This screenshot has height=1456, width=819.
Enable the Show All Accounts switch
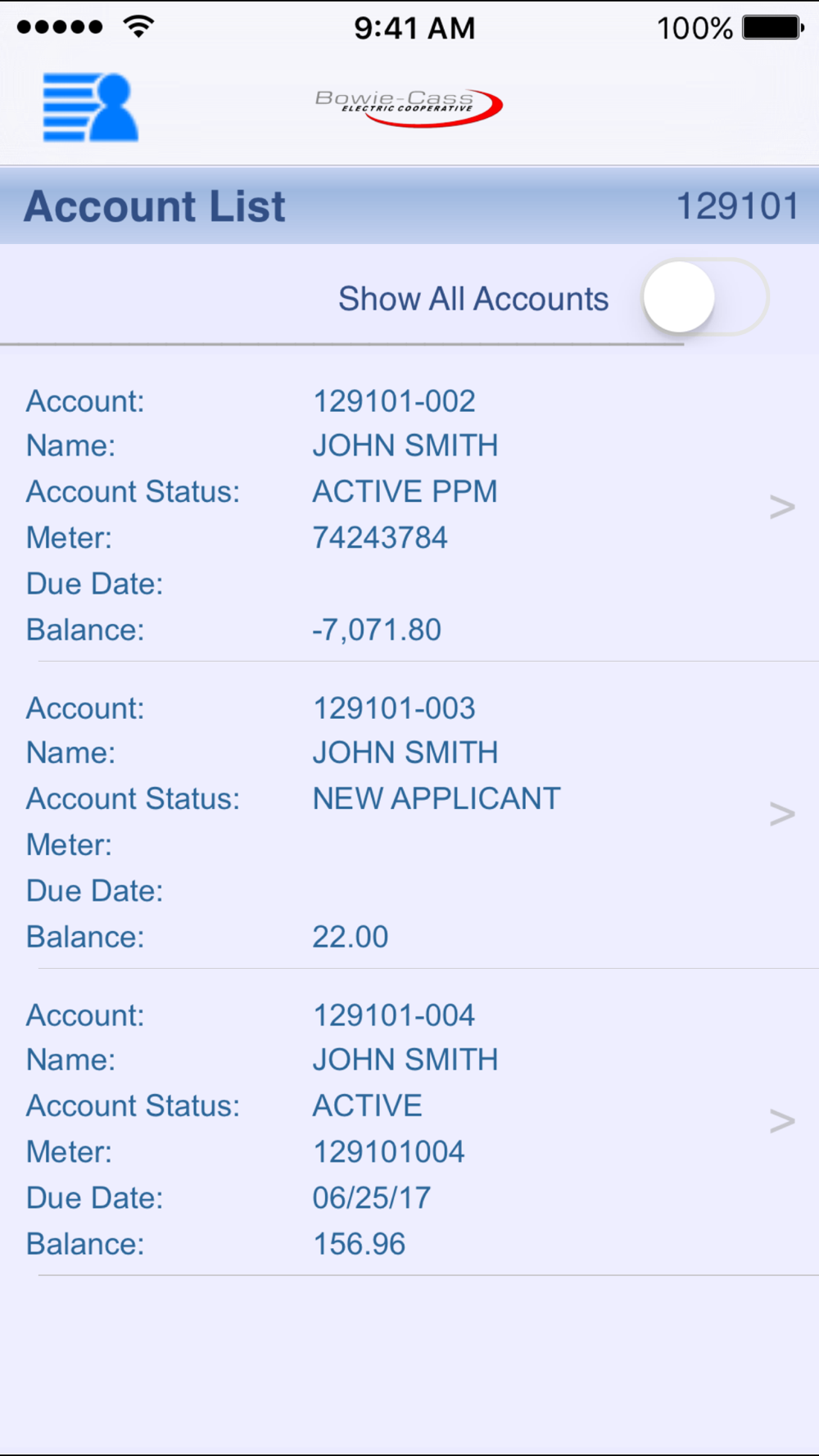pos(705,297)
